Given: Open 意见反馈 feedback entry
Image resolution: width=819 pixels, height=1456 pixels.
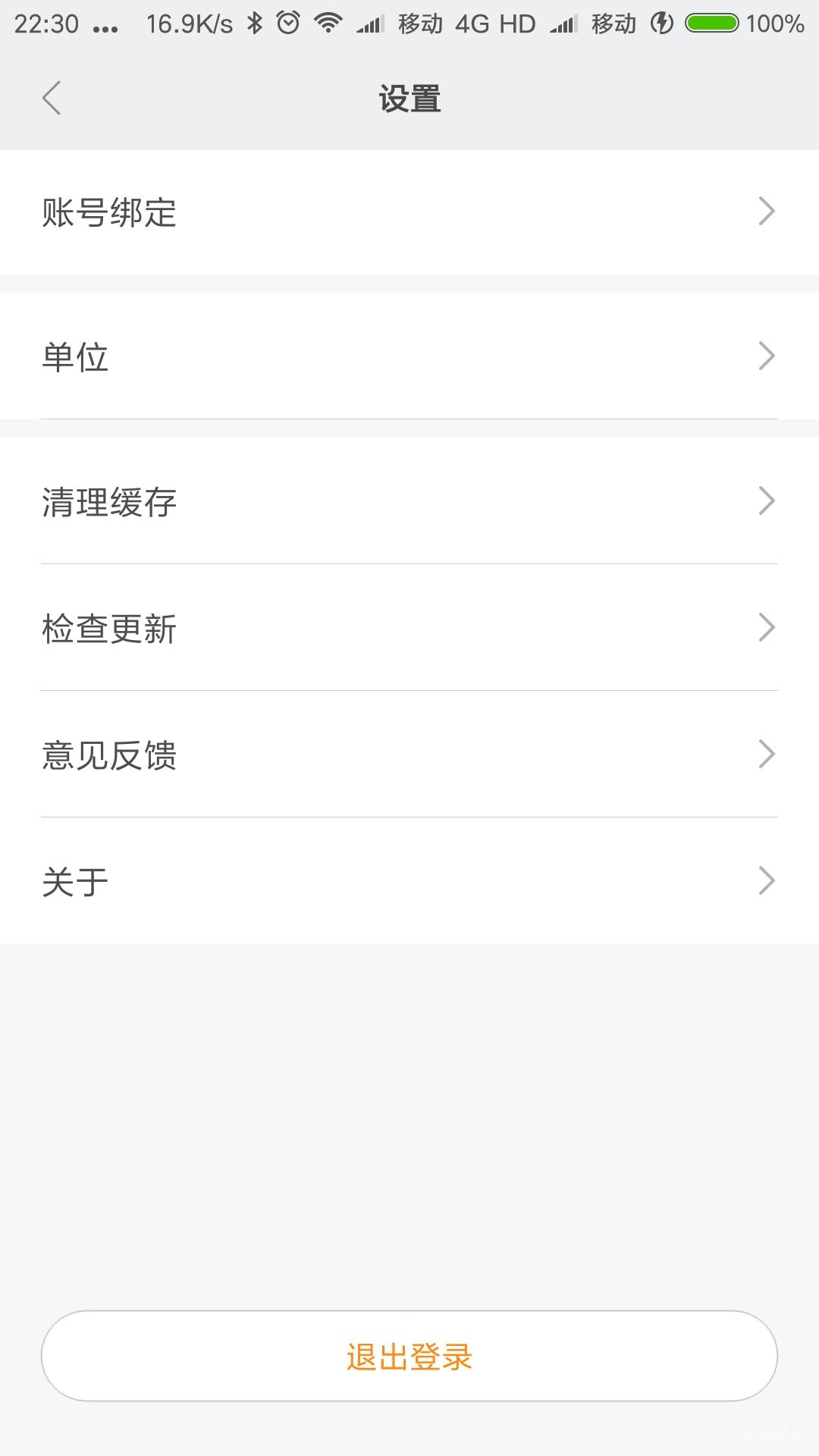Looking at the screenshot, I should [409, 753].
